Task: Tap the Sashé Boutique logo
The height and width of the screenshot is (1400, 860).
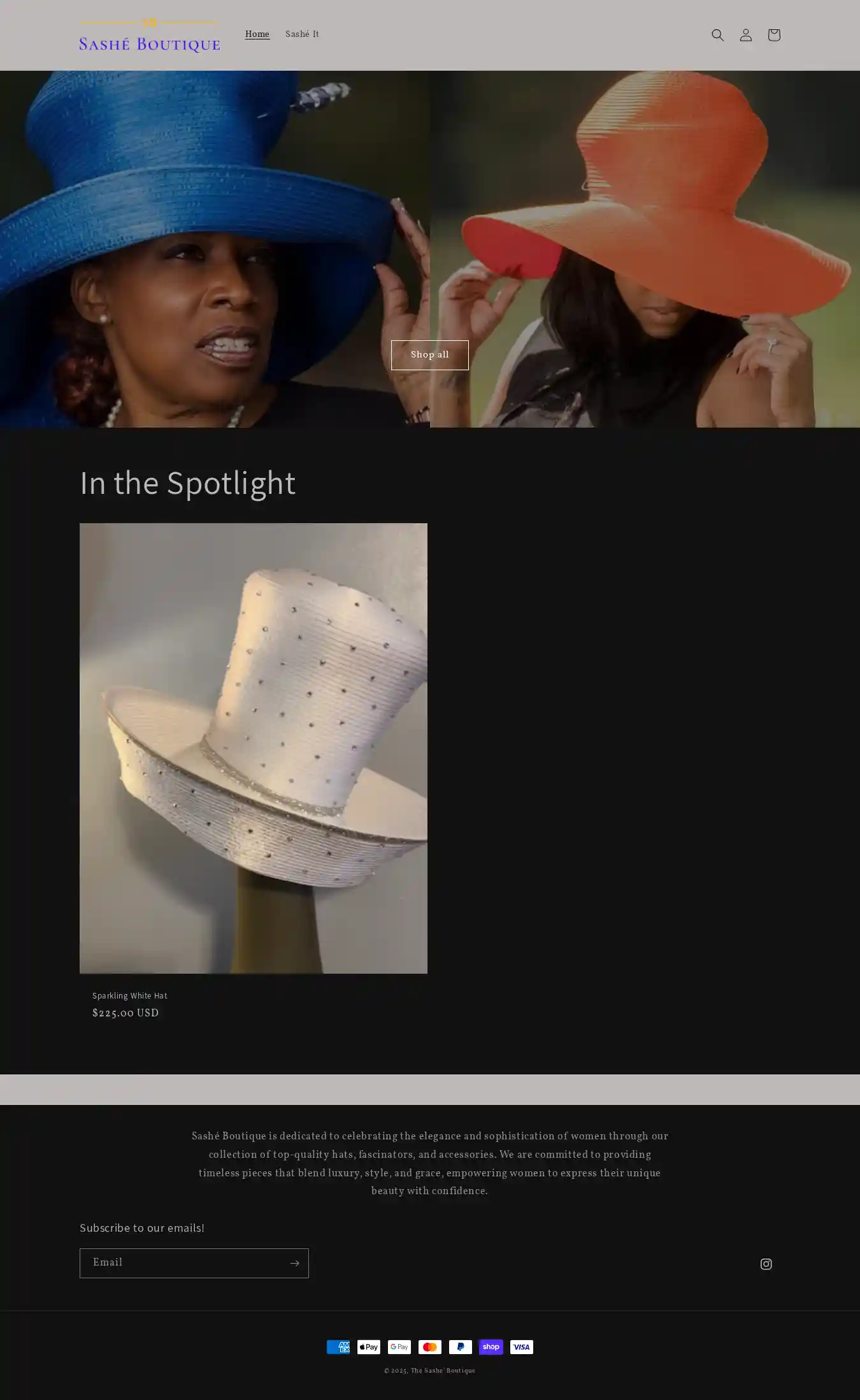Action: [150, 35]
